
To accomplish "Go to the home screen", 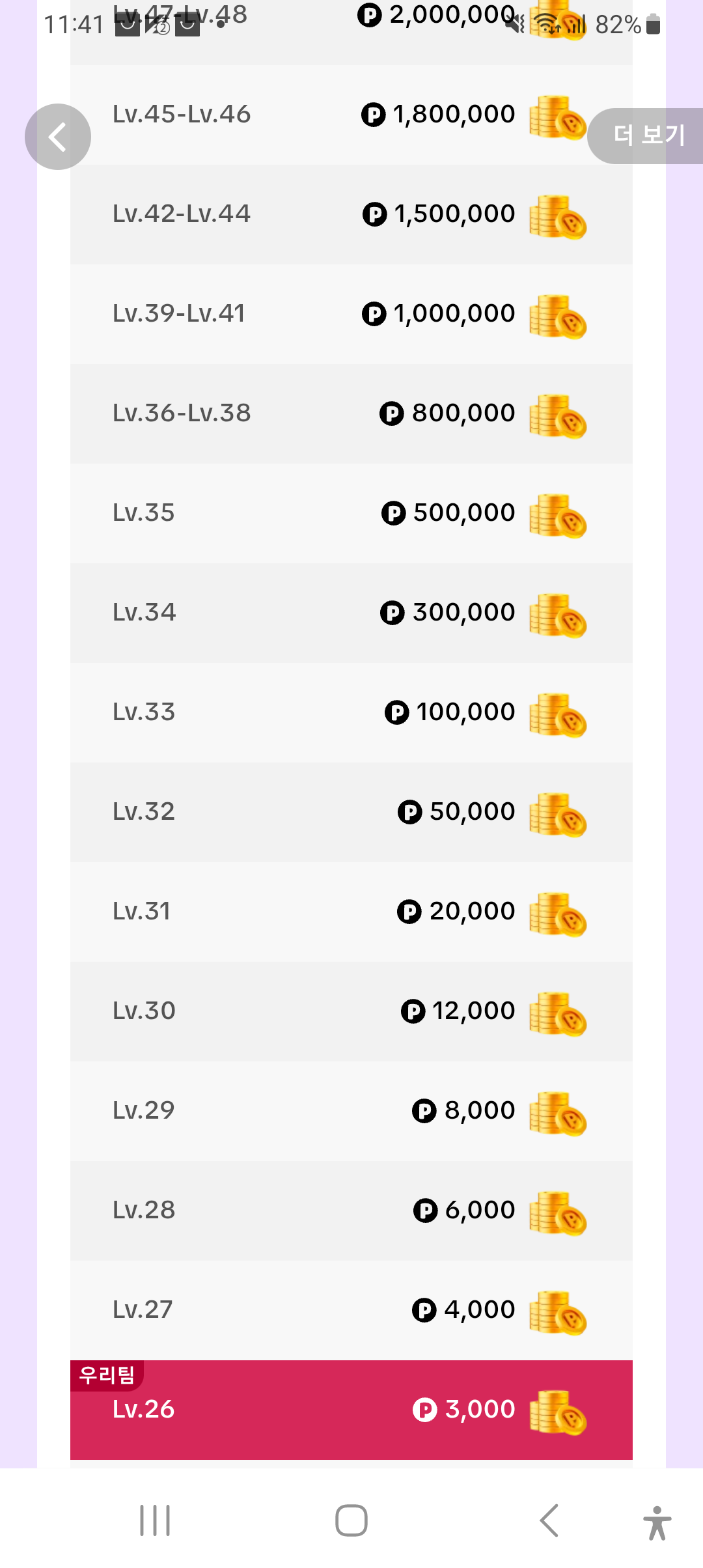I will [x=351, y=1520].
